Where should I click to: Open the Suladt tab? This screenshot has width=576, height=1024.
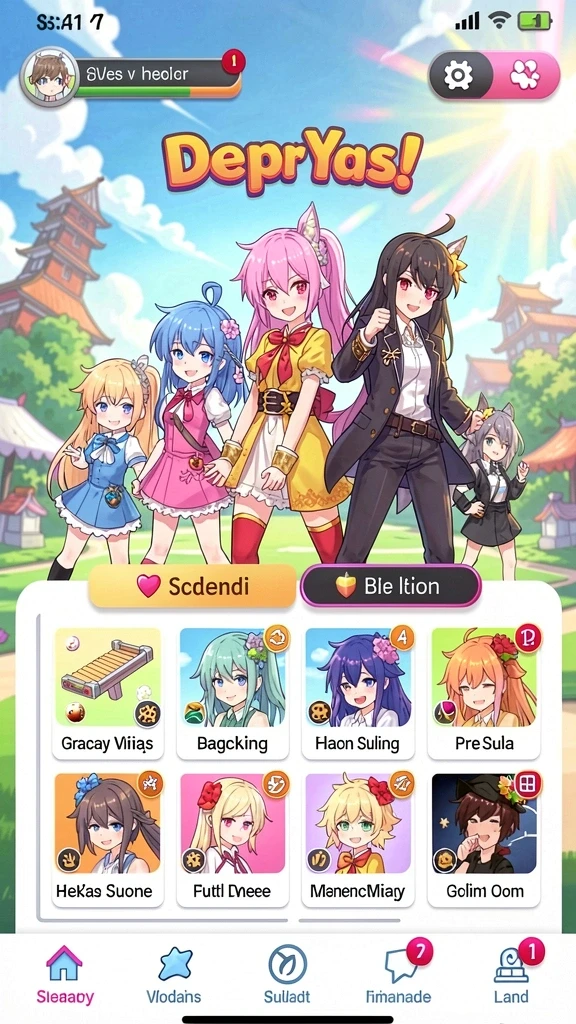(x=287, y=974)
